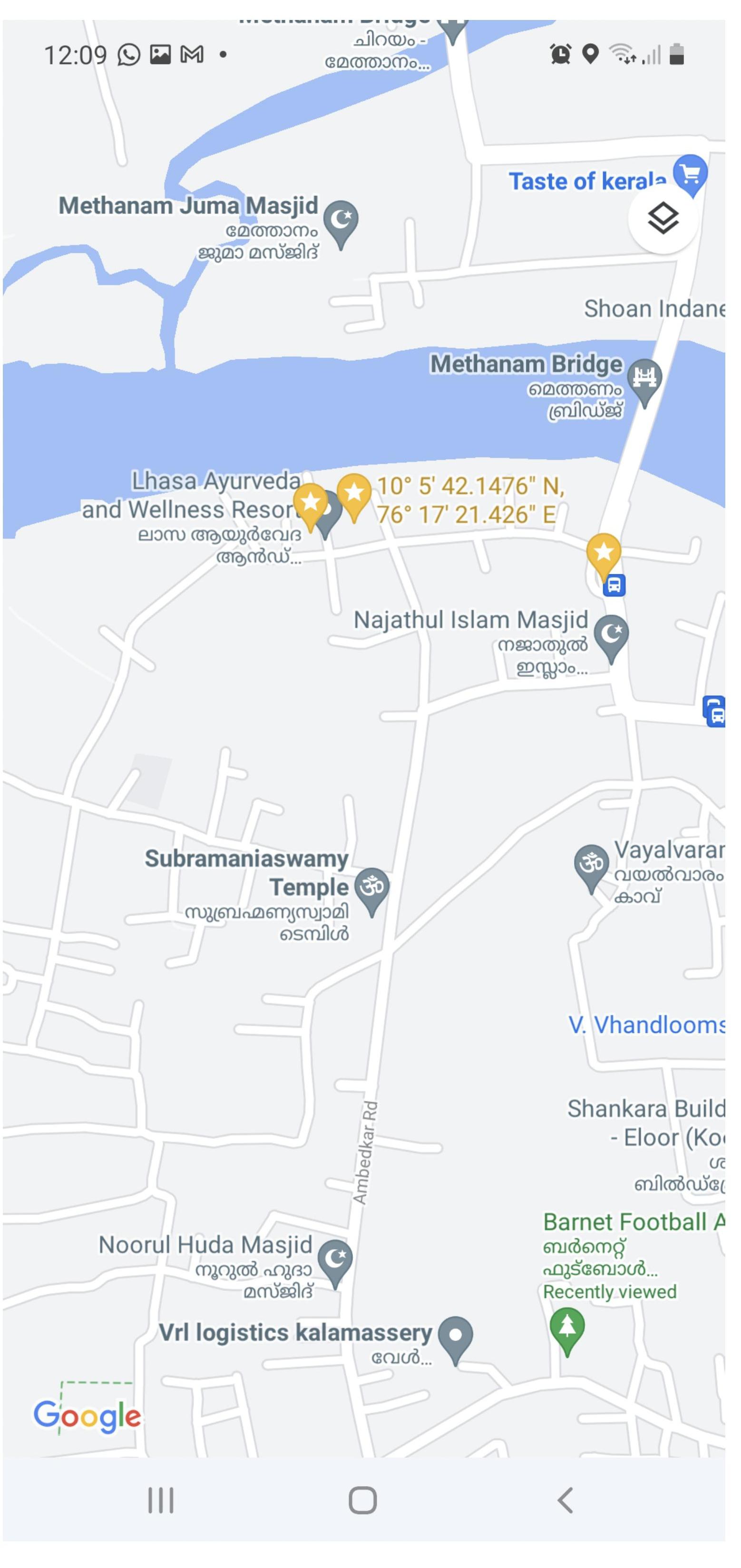
Task: Select the Methanam Bridge marker
Action: (644, 382)
